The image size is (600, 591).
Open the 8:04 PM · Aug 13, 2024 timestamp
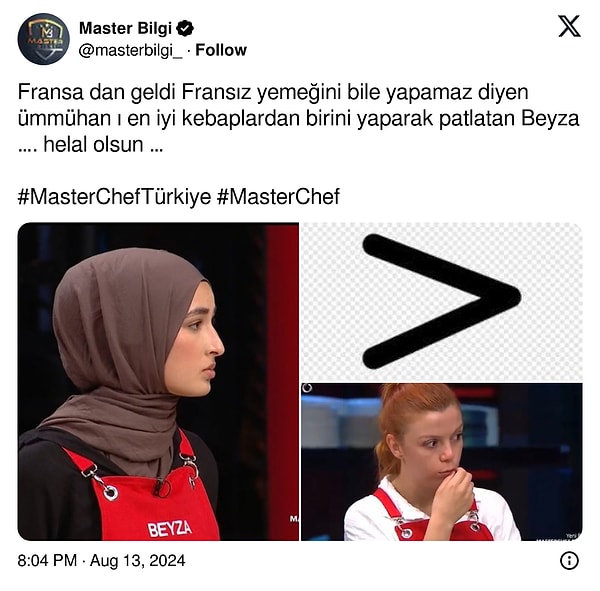(x=101, y=561)
